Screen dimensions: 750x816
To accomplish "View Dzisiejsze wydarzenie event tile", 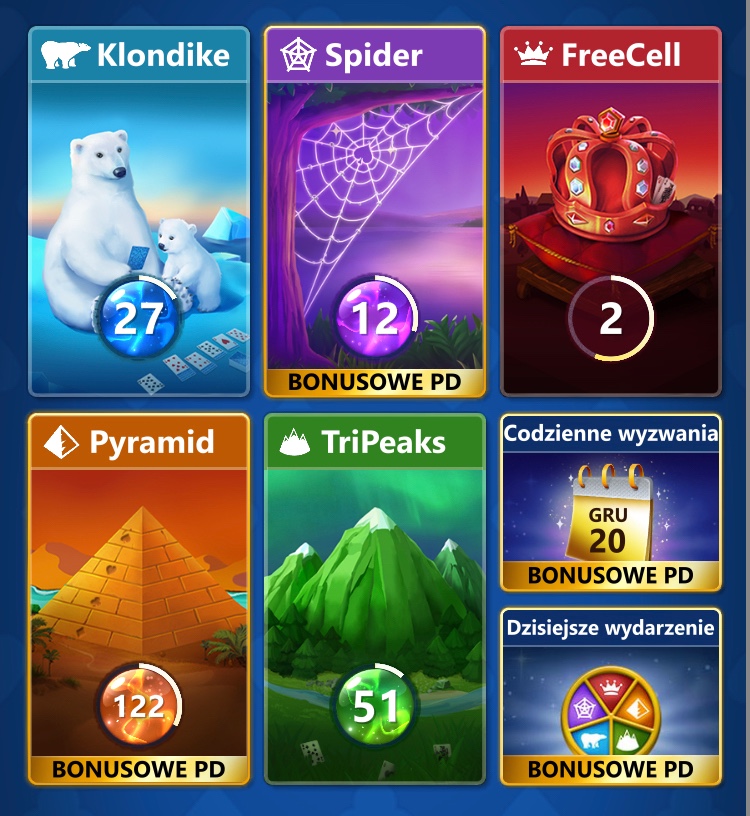I will click(610, 696).
